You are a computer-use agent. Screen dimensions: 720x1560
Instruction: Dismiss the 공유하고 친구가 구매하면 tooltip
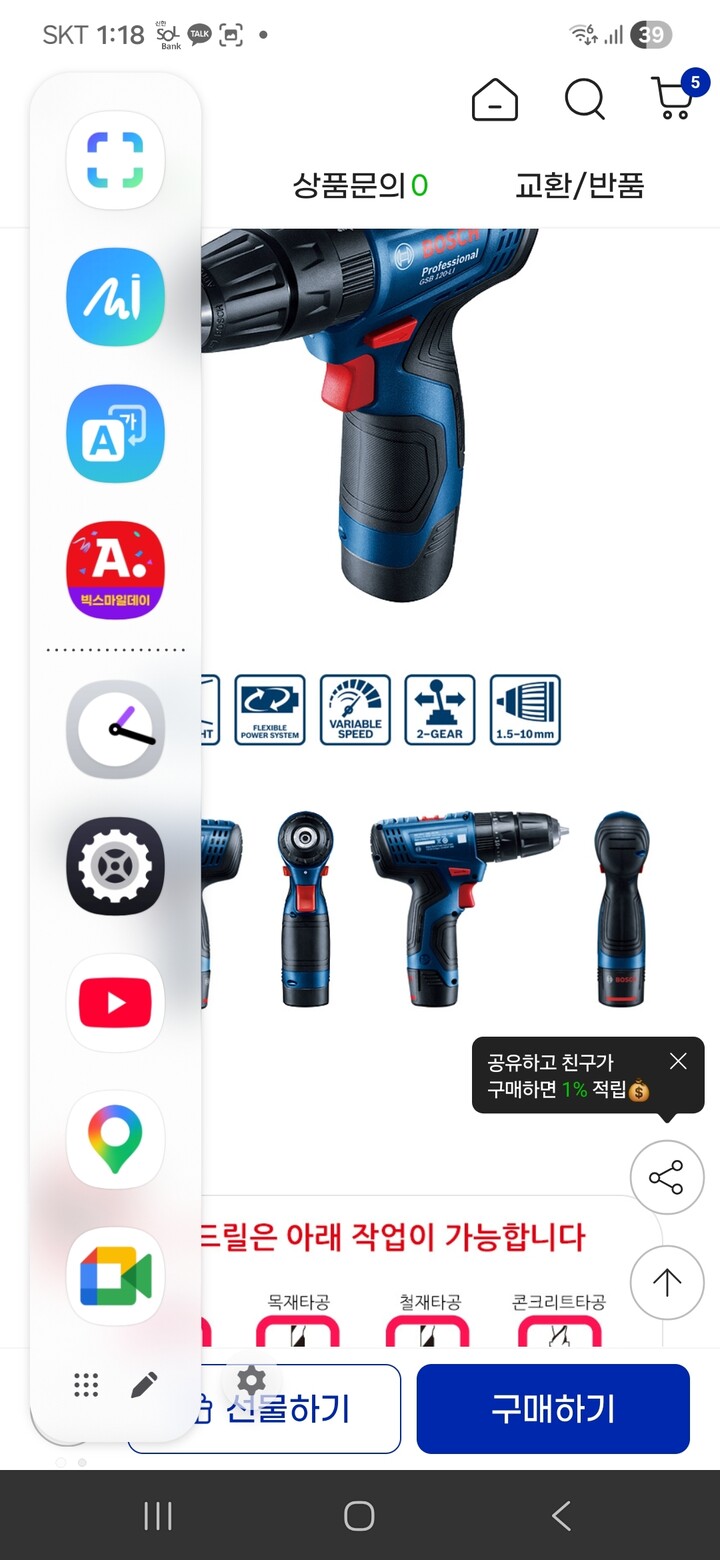(x=678, y=1061)
